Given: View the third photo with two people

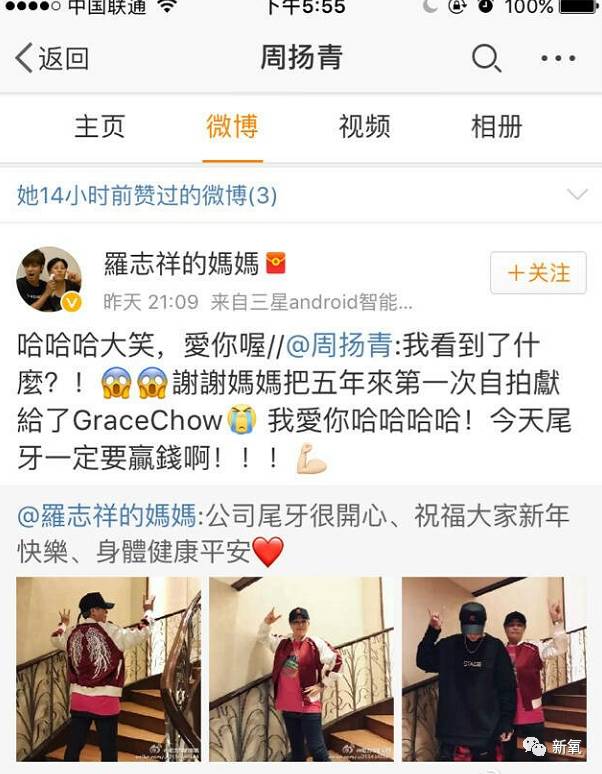Looking at the screenshot, I should pyautogui.click(x=494, y=668).
